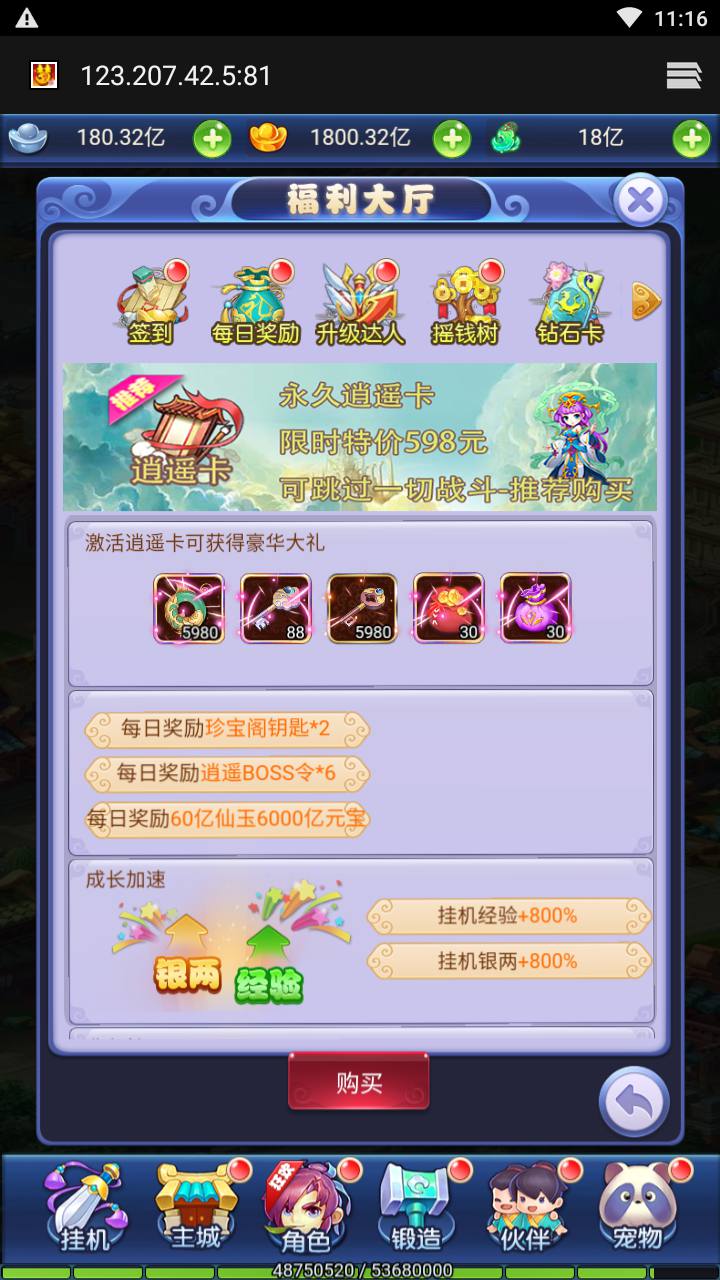Open the 锻造 forging tab

416,1207
